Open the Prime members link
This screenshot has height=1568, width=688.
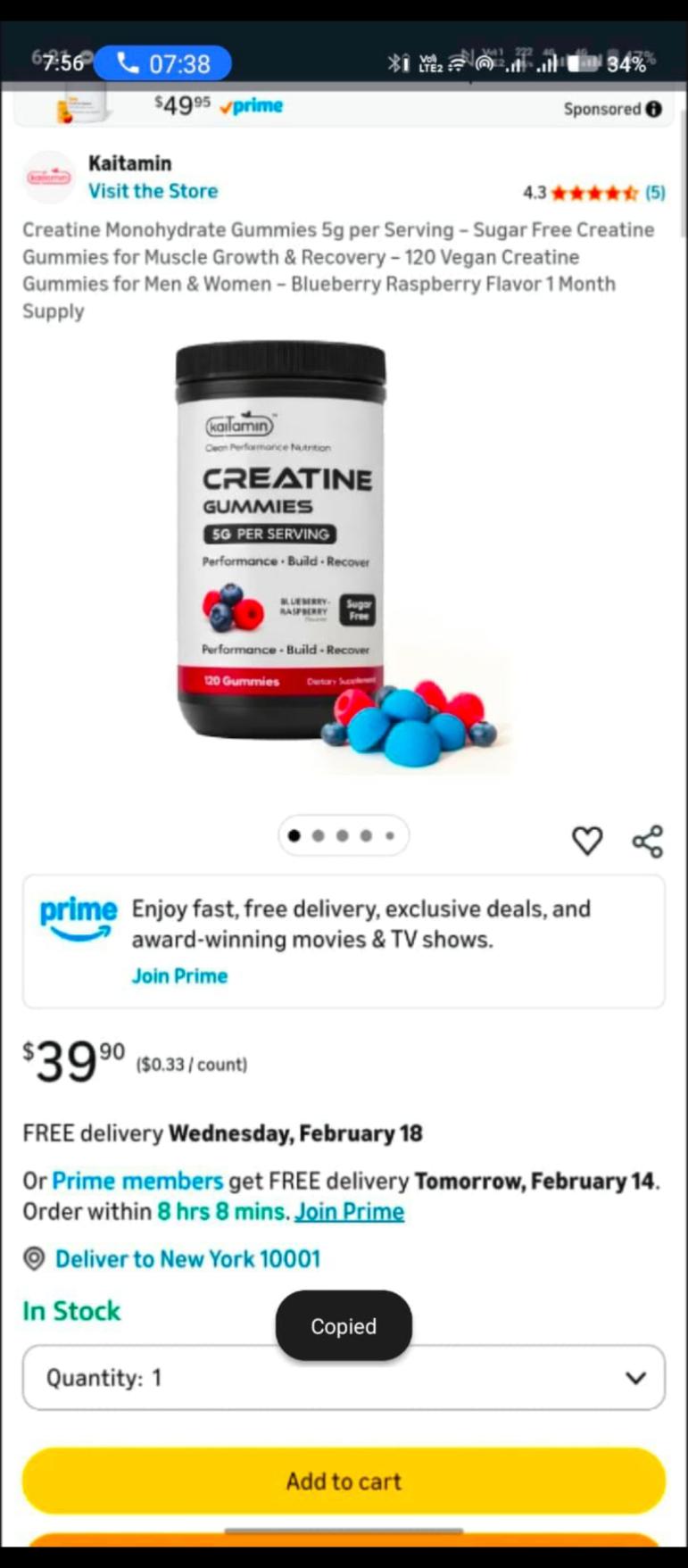(137, 1181)
